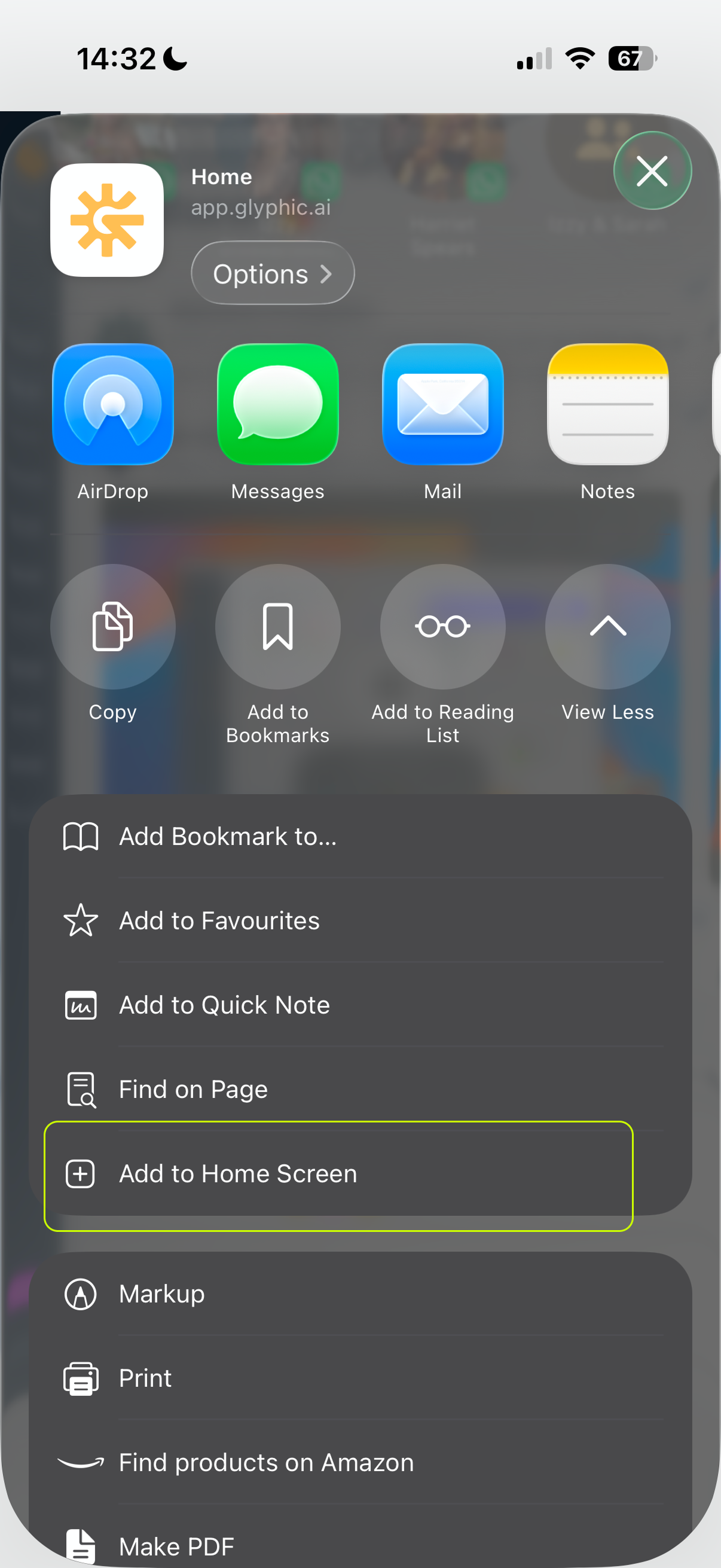Copy the page link
Image resolution: width=721 pixels, height=1568 pixels.
click(112, 626)
